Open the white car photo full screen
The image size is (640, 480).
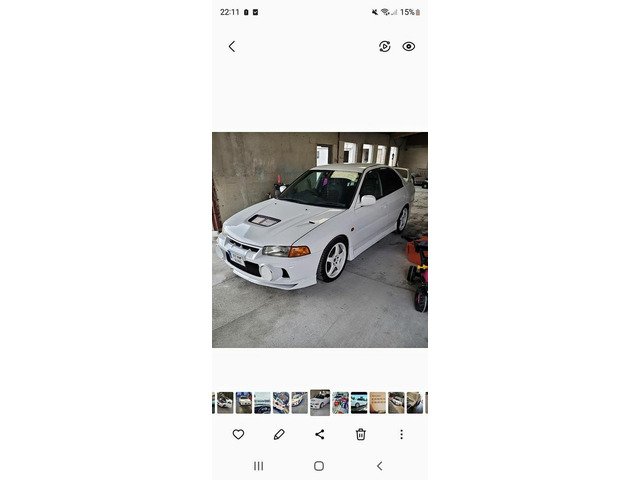(320, 240)
